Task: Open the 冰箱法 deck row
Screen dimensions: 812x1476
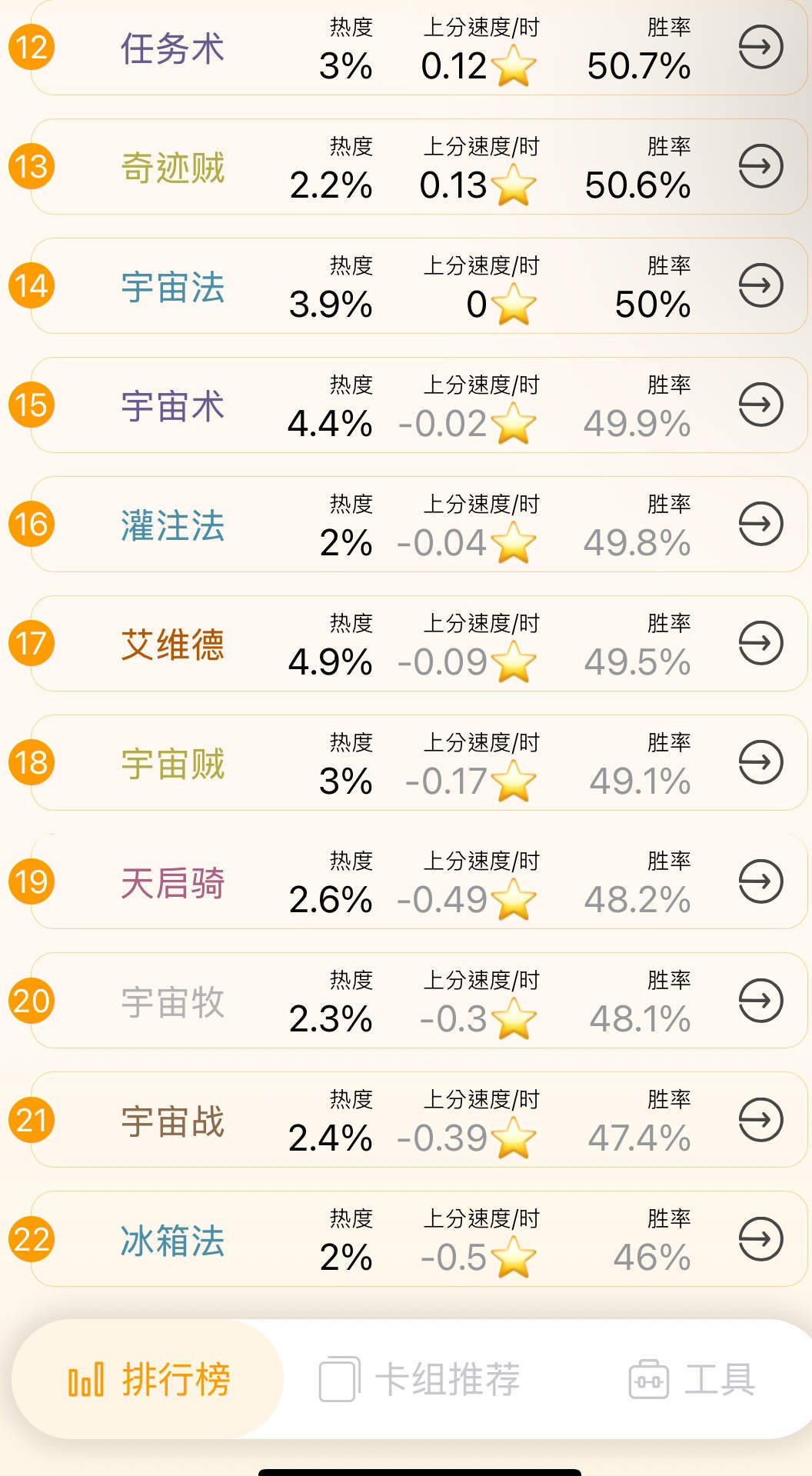Action: [172, 1241]
